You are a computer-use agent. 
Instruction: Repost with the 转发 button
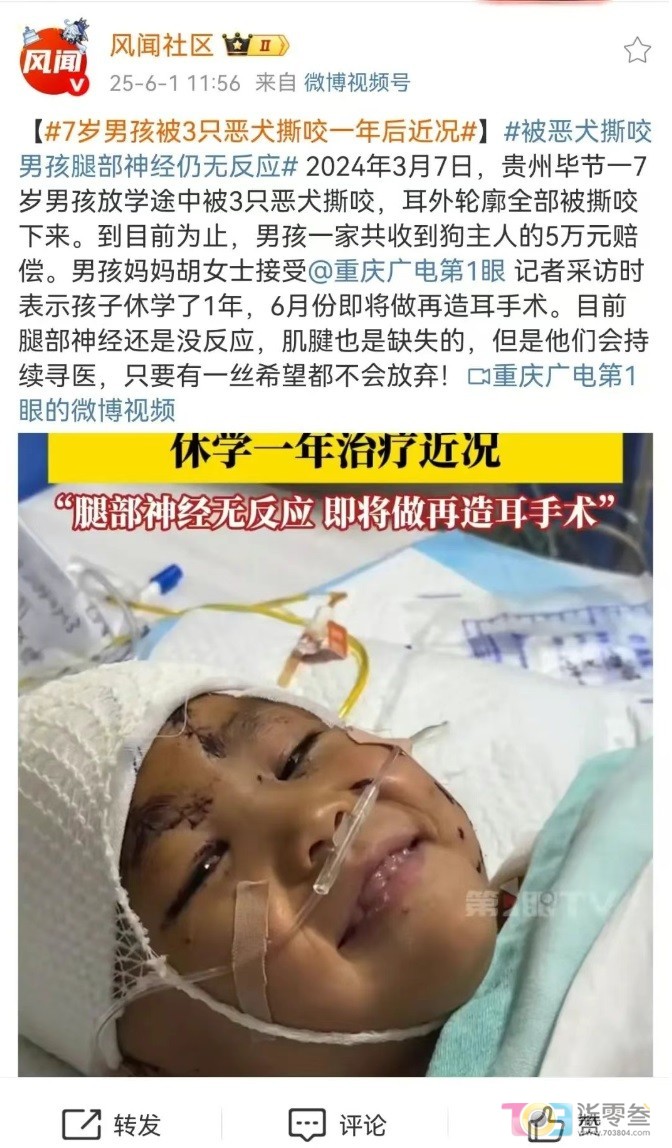coord(111,1125)
